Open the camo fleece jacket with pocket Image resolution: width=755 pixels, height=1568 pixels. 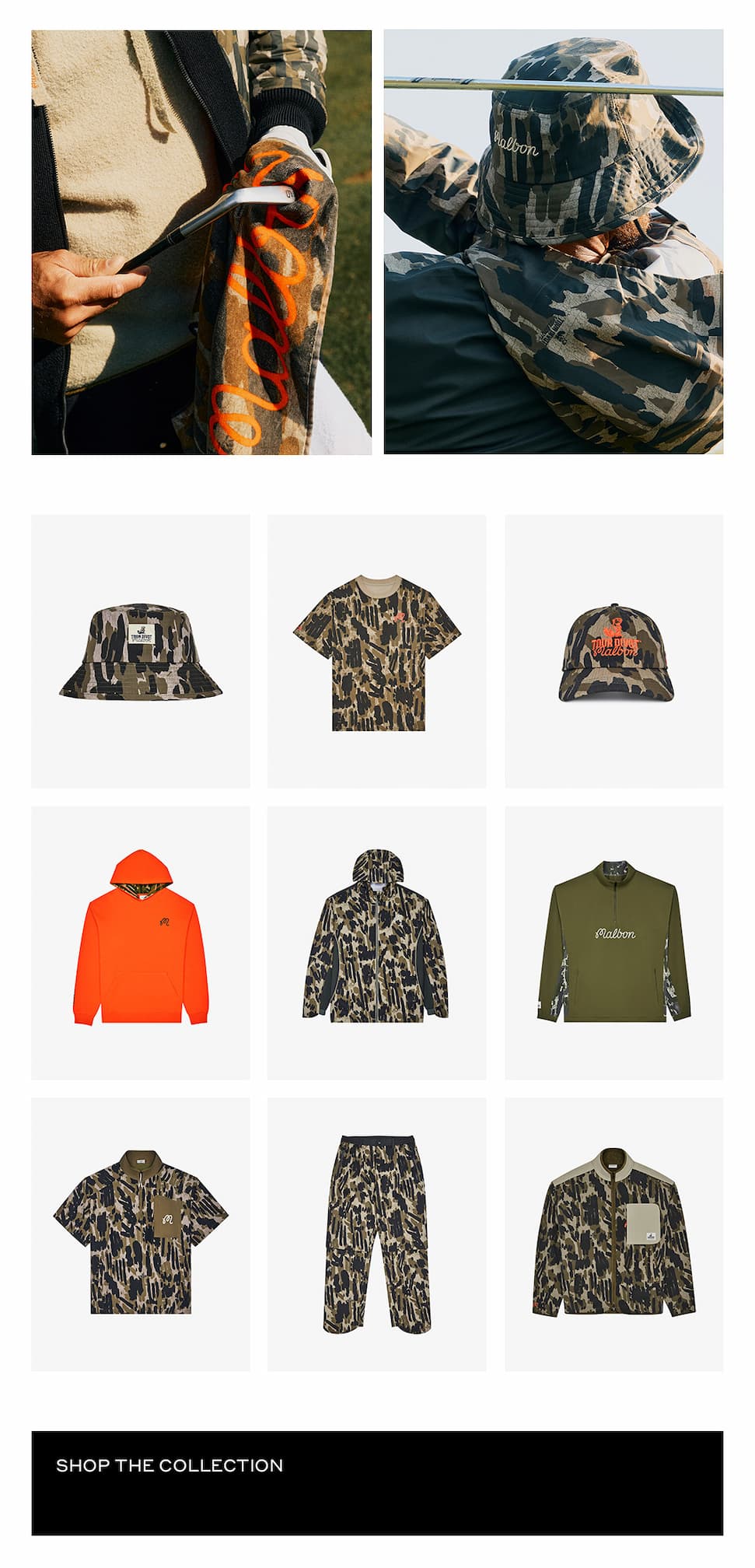coord(613,1234)
